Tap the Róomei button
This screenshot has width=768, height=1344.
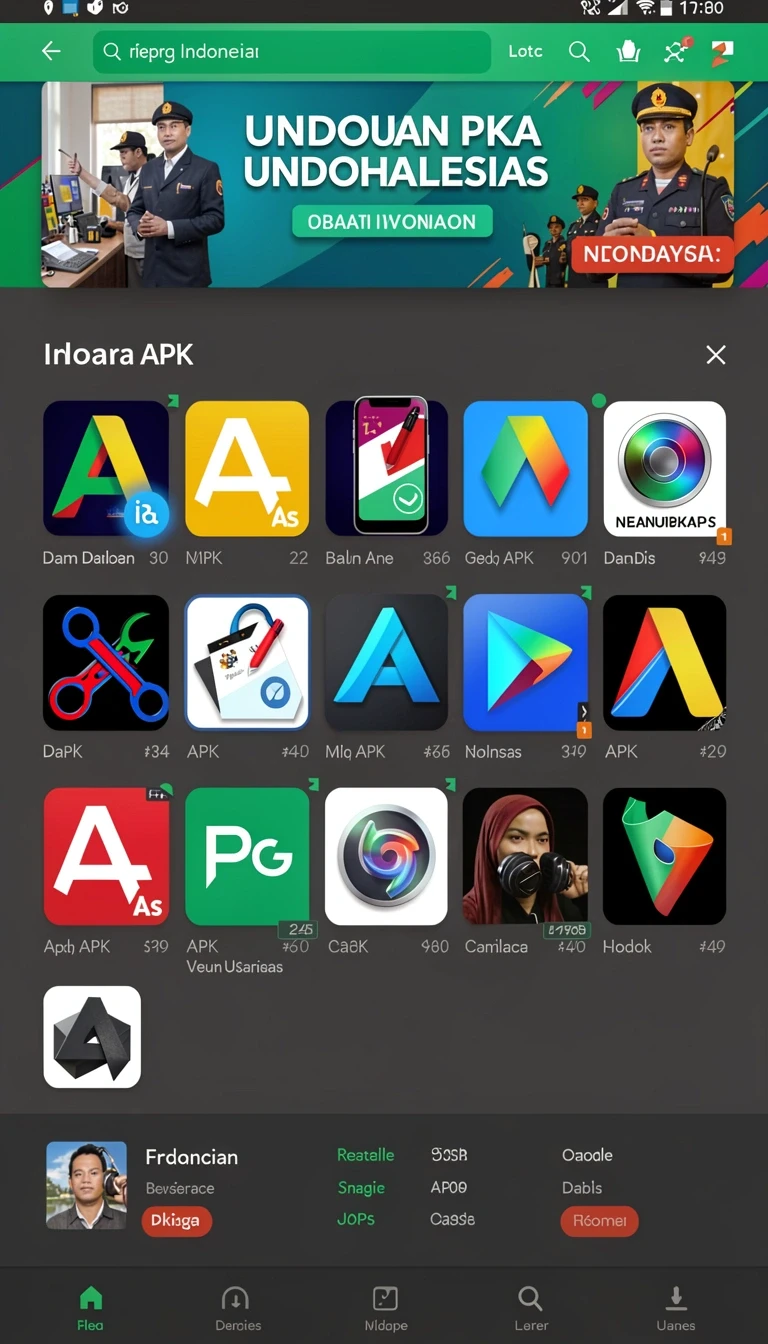pos(599,1221)
